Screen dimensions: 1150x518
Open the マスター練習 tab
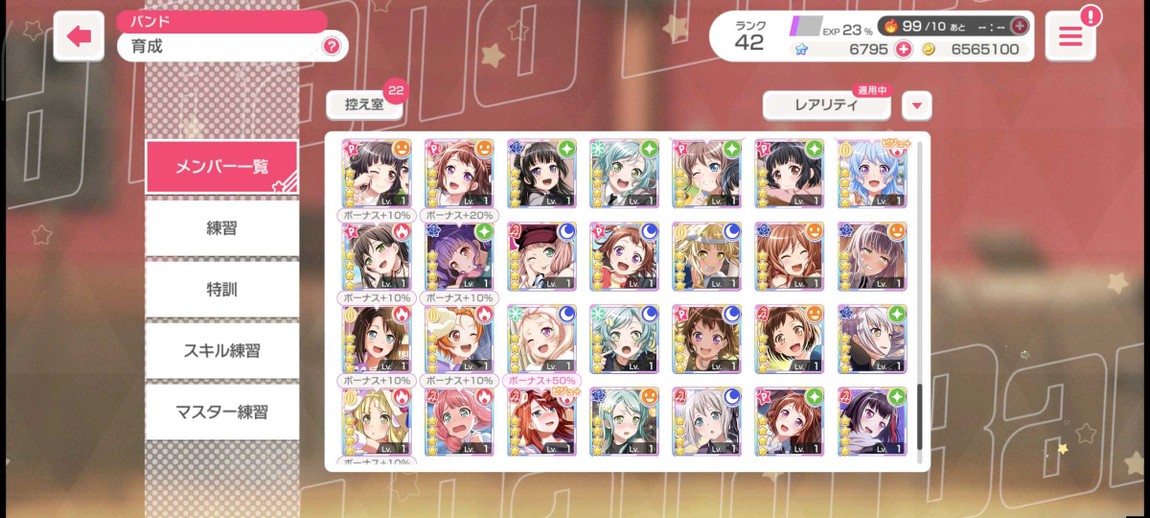[x=222, y=411]
